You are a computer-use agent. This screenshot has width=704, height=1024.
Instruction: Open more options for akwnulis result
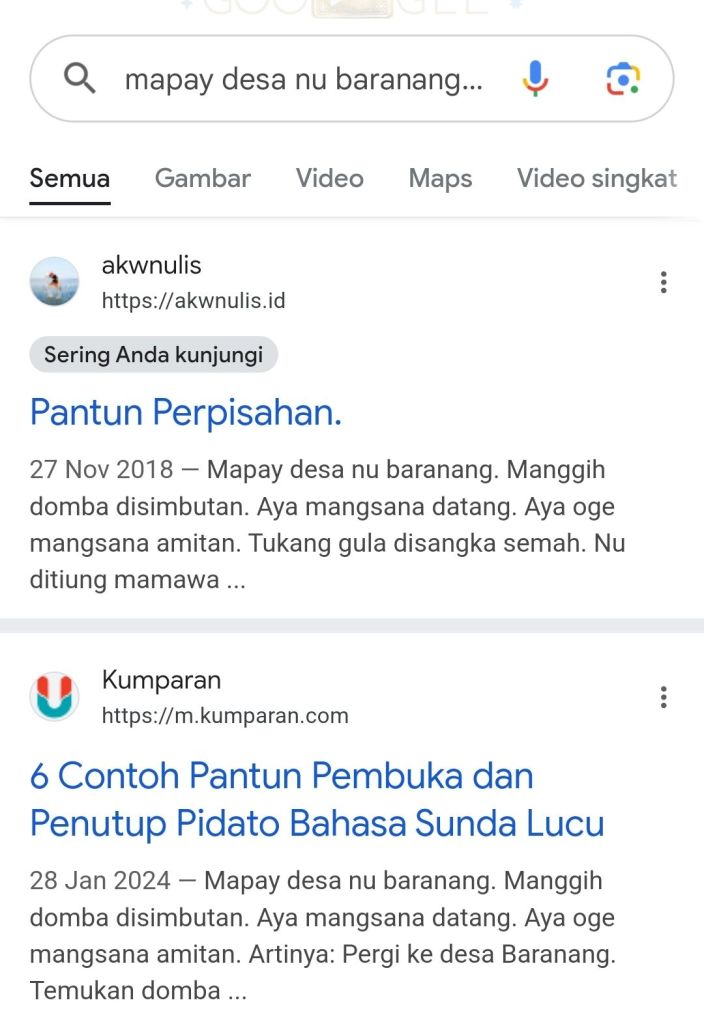point(663,283)
